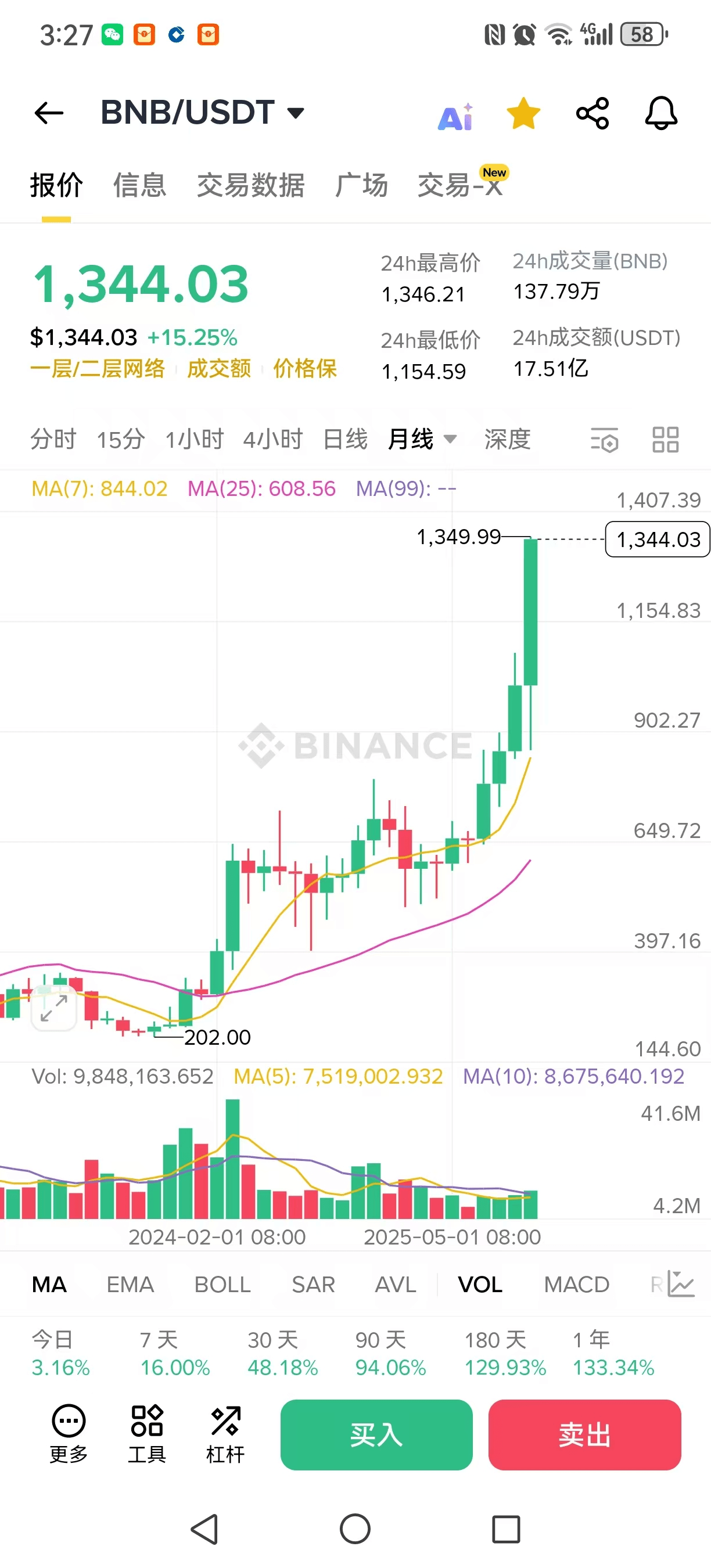Open the price alert bell

661,113
